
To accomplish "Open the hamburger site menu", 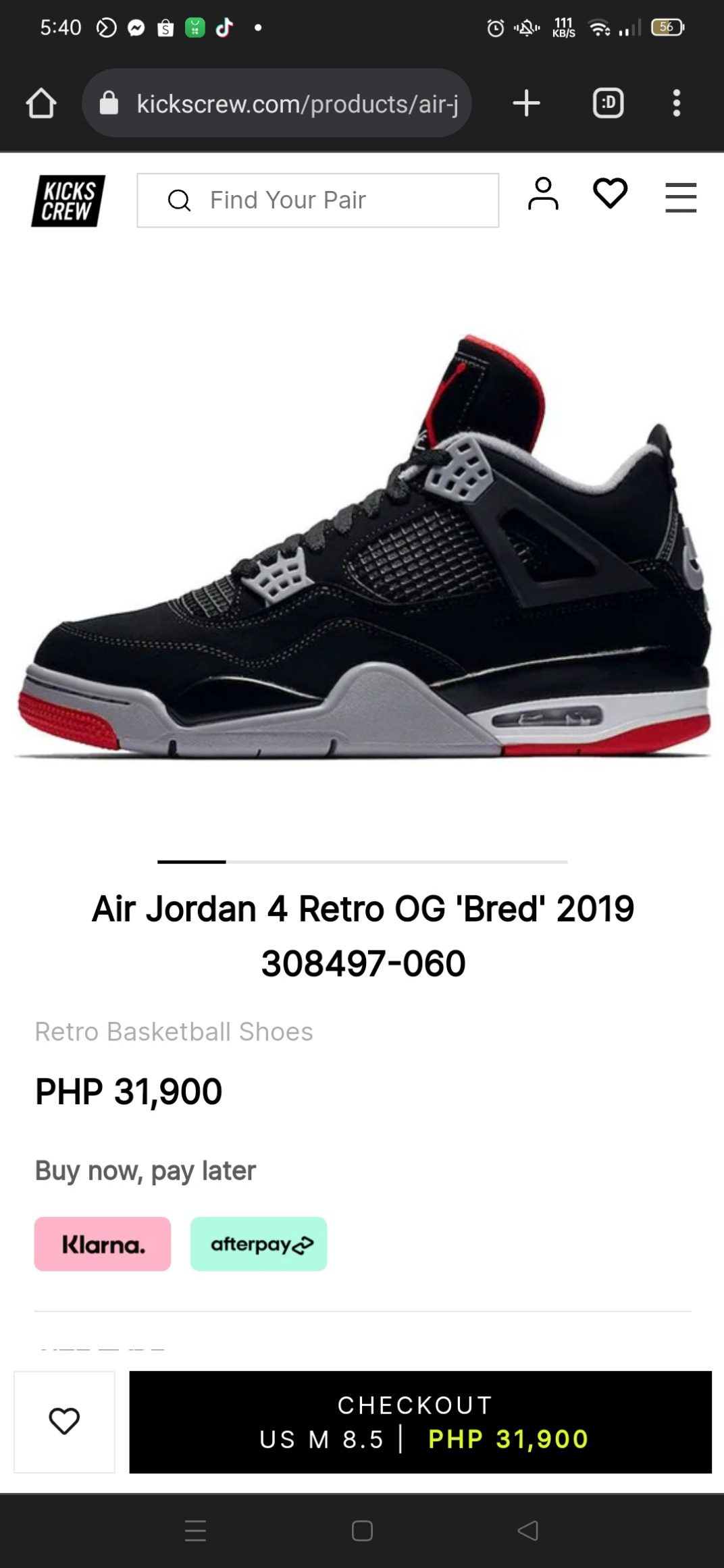I will tap(680, 198).
